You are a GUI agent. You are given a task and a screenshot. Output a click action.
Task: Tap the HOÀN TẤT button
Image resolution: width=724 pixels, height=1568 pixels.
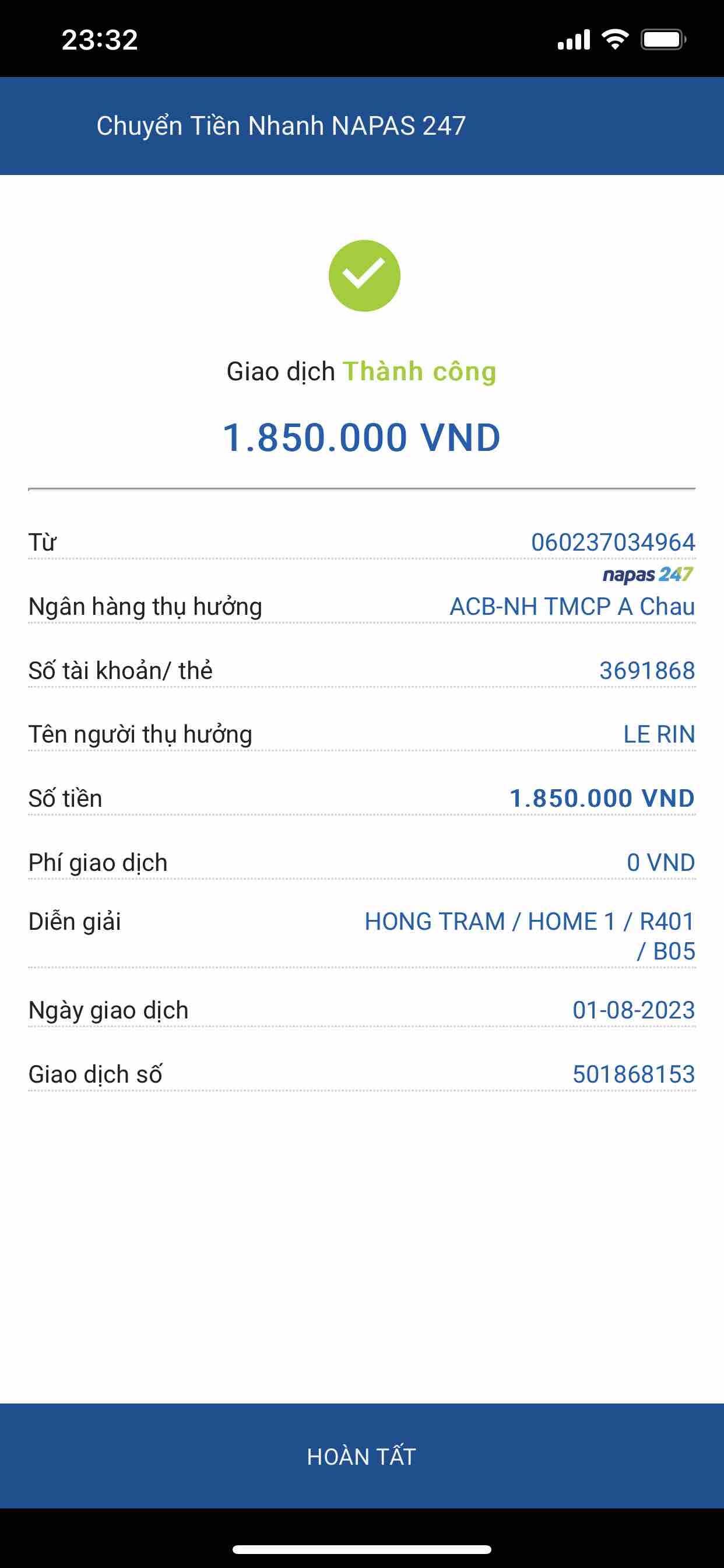(x=361, y=1456)
